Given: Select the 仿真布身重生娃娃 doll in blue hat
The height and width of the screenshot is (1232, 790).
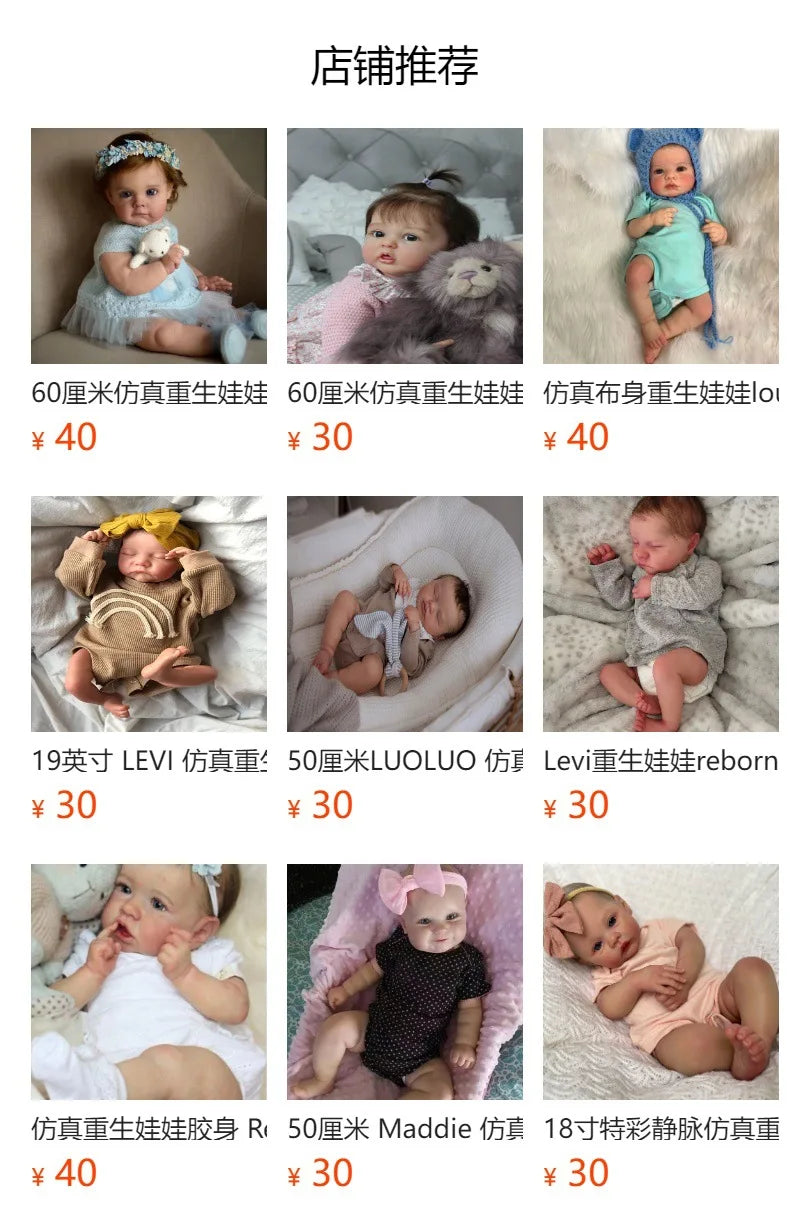Looking at the screenshot, I should [661, 246].
